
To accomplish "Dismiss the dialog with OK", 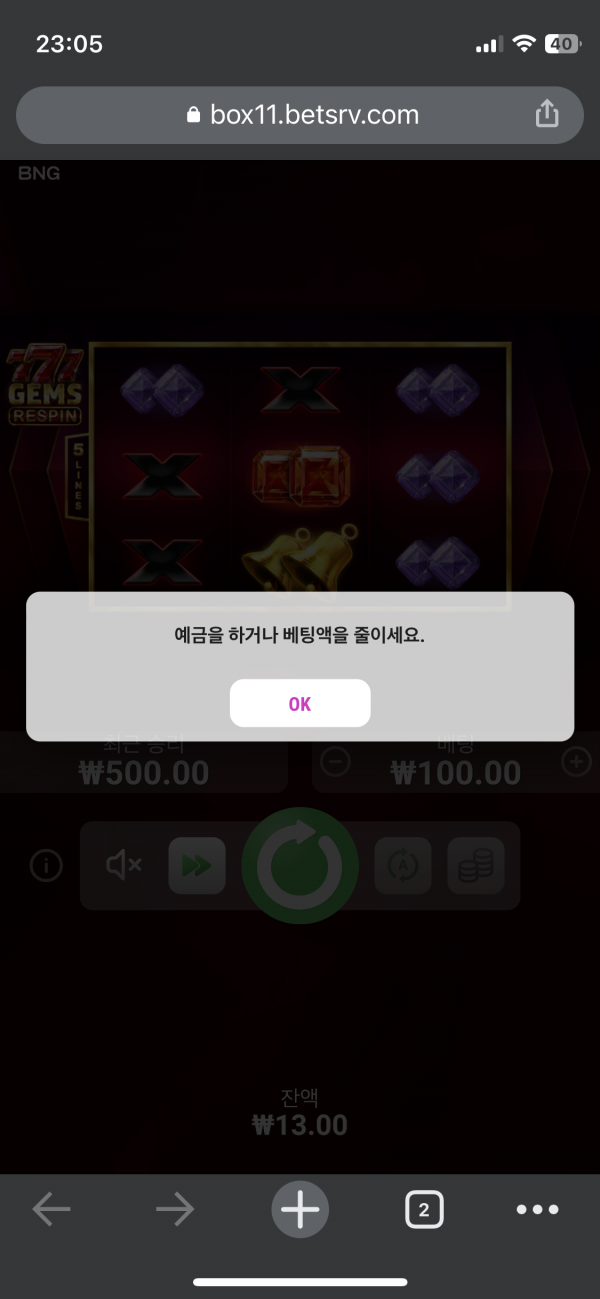I will point(300,703).
